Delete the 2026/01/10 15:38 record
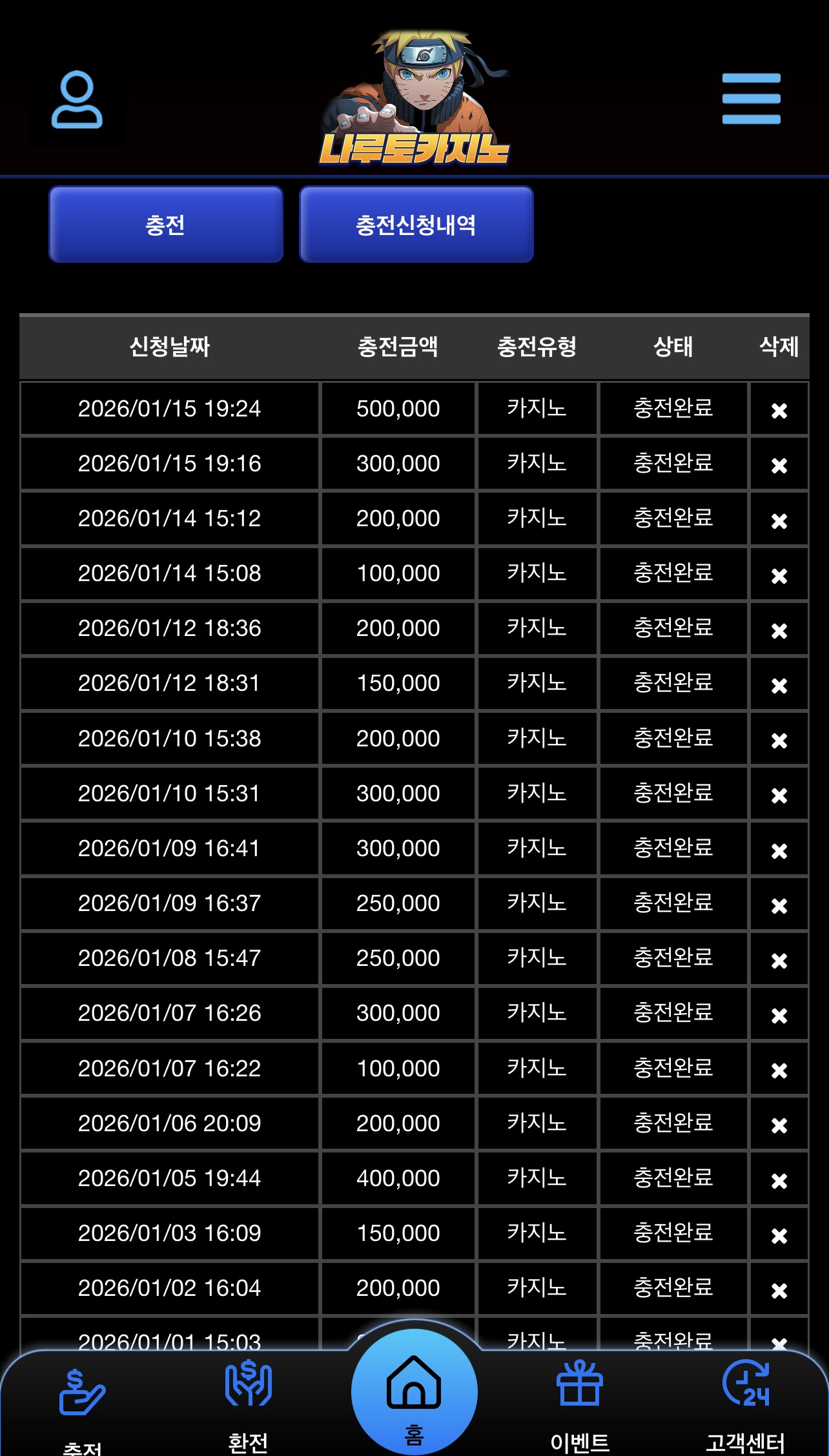Image resolution: width=829 pixels, height=1456 pixels. tap(779, 740)
